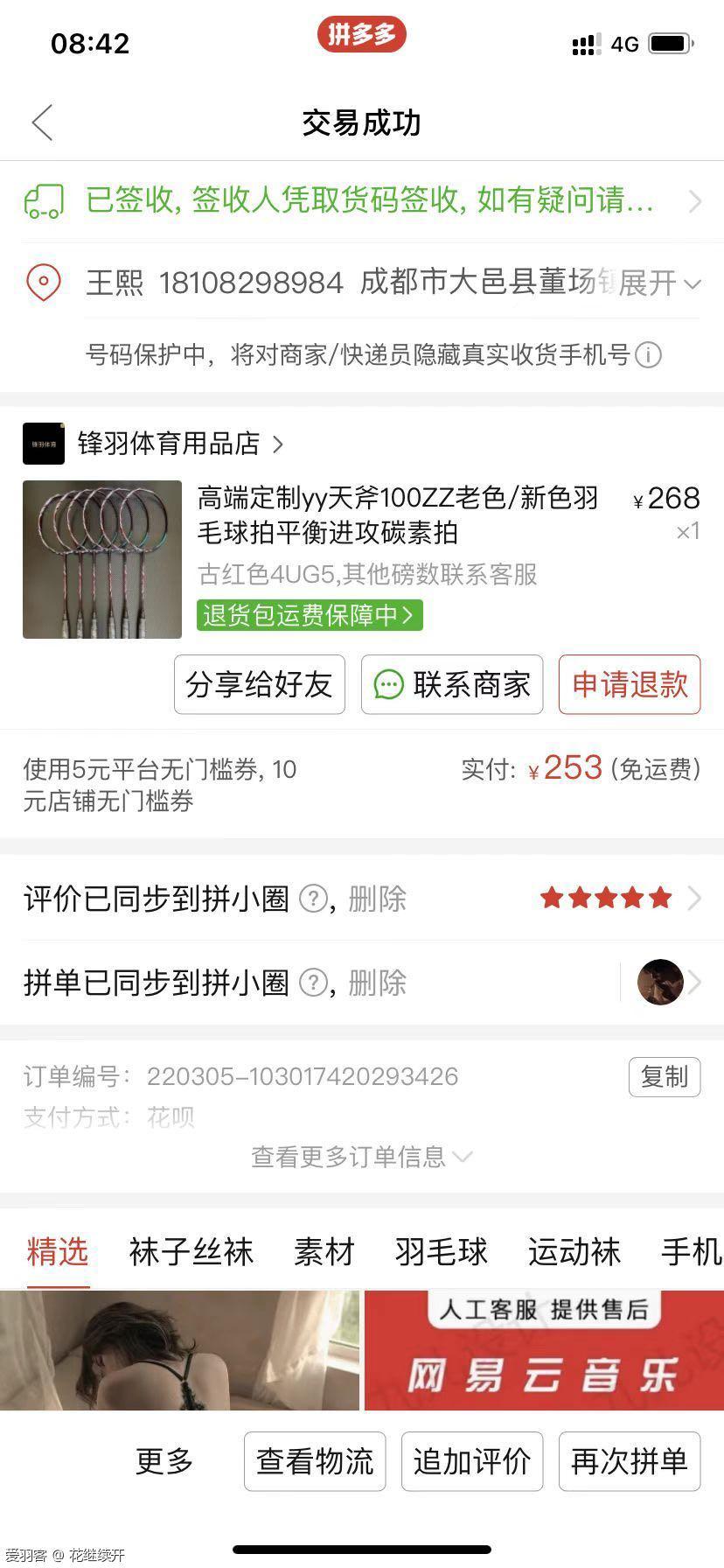This screenshot has height=1568, width=724.
Task: Copy the order number with 复制
Action: (665, 1076)
